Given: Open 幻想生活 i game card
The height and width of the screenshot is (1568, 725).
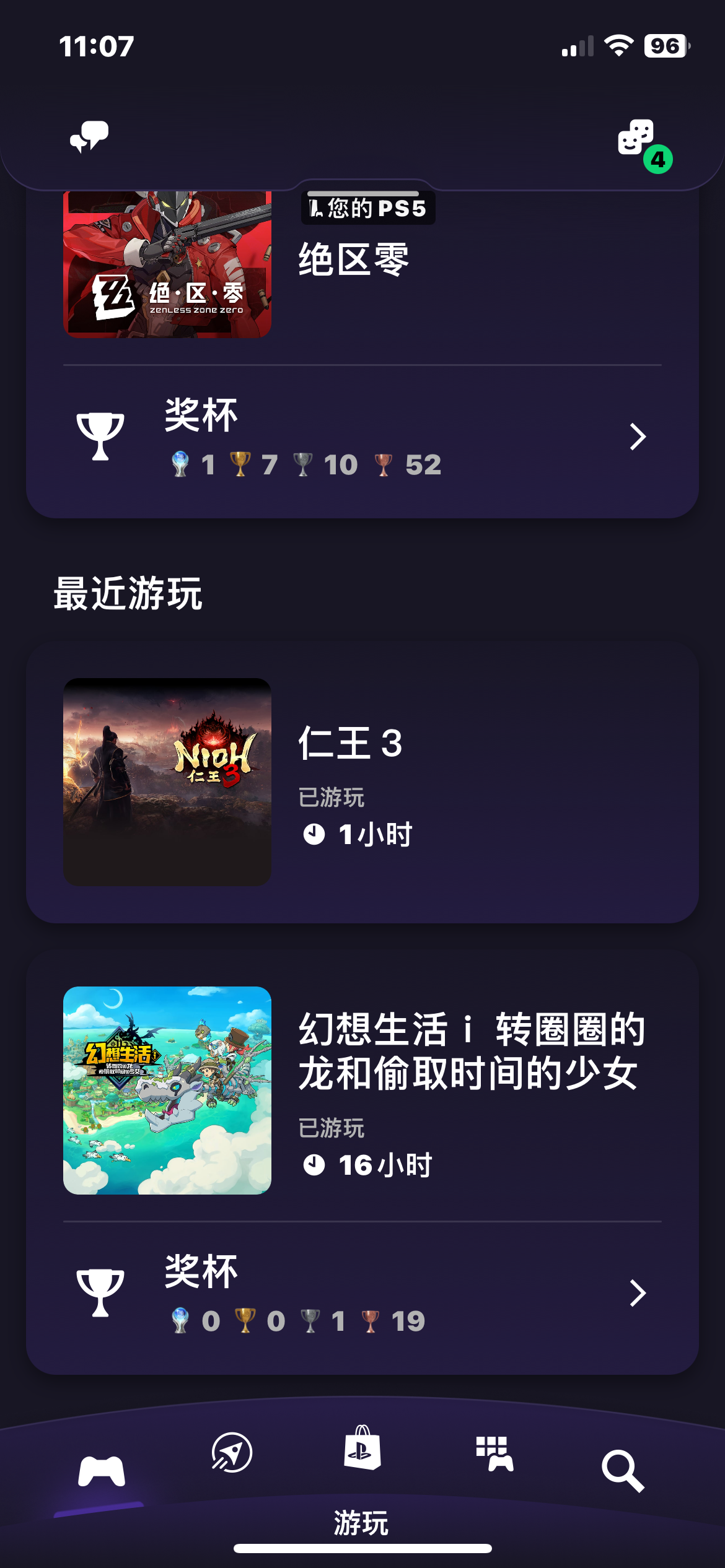Looking at the screenshot, I should (362, 1090).
